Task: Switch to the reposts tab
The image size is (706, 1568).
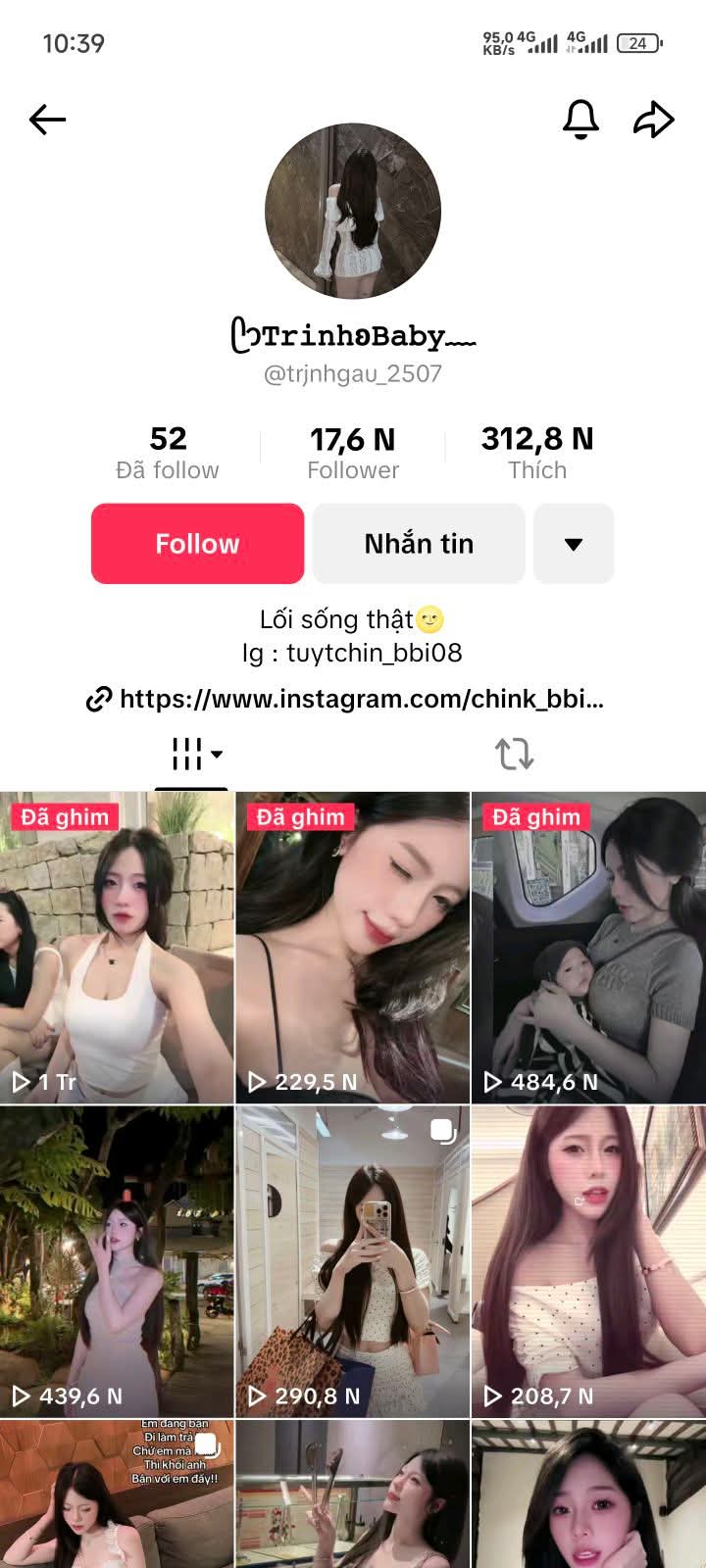Action: (x=514, y=755)
